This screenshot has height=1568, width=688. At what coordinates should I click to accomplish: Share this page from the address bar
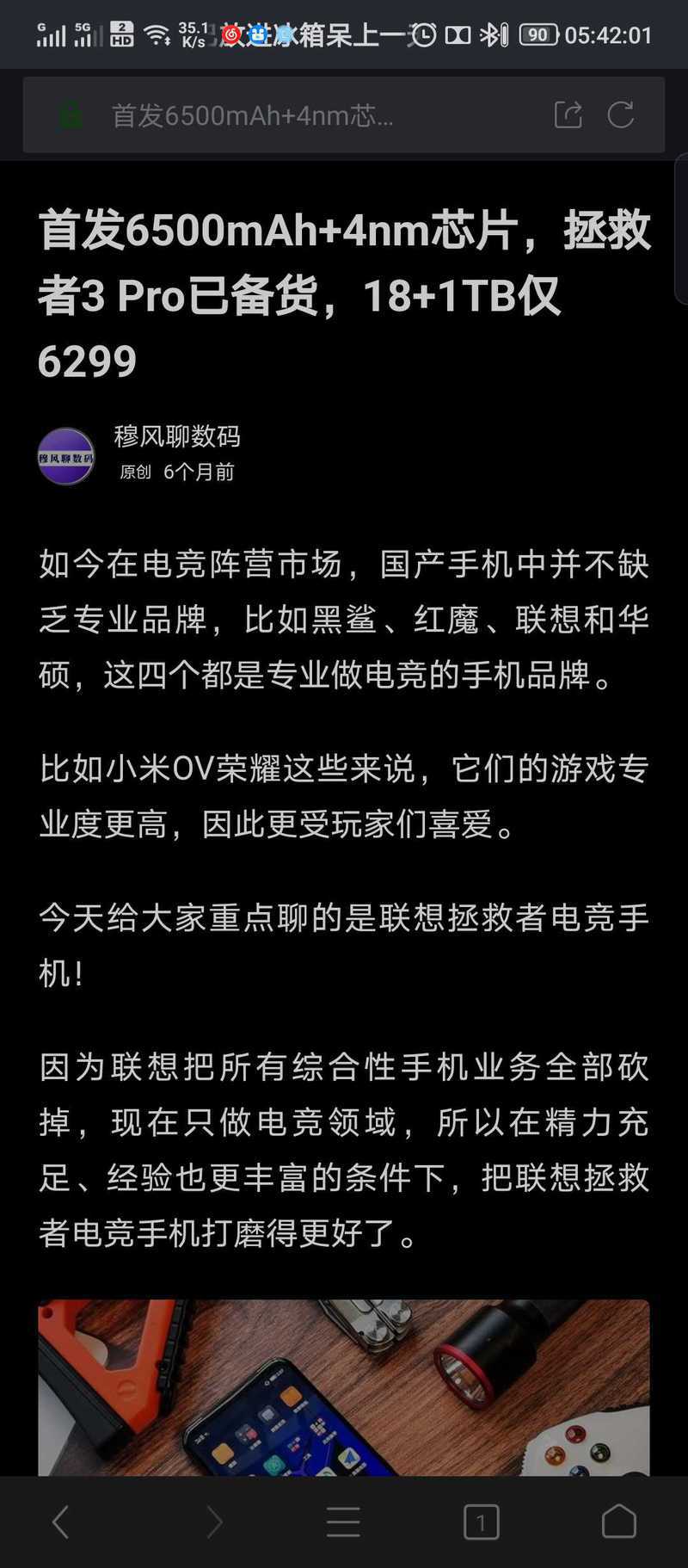click(x=568, y=115)
